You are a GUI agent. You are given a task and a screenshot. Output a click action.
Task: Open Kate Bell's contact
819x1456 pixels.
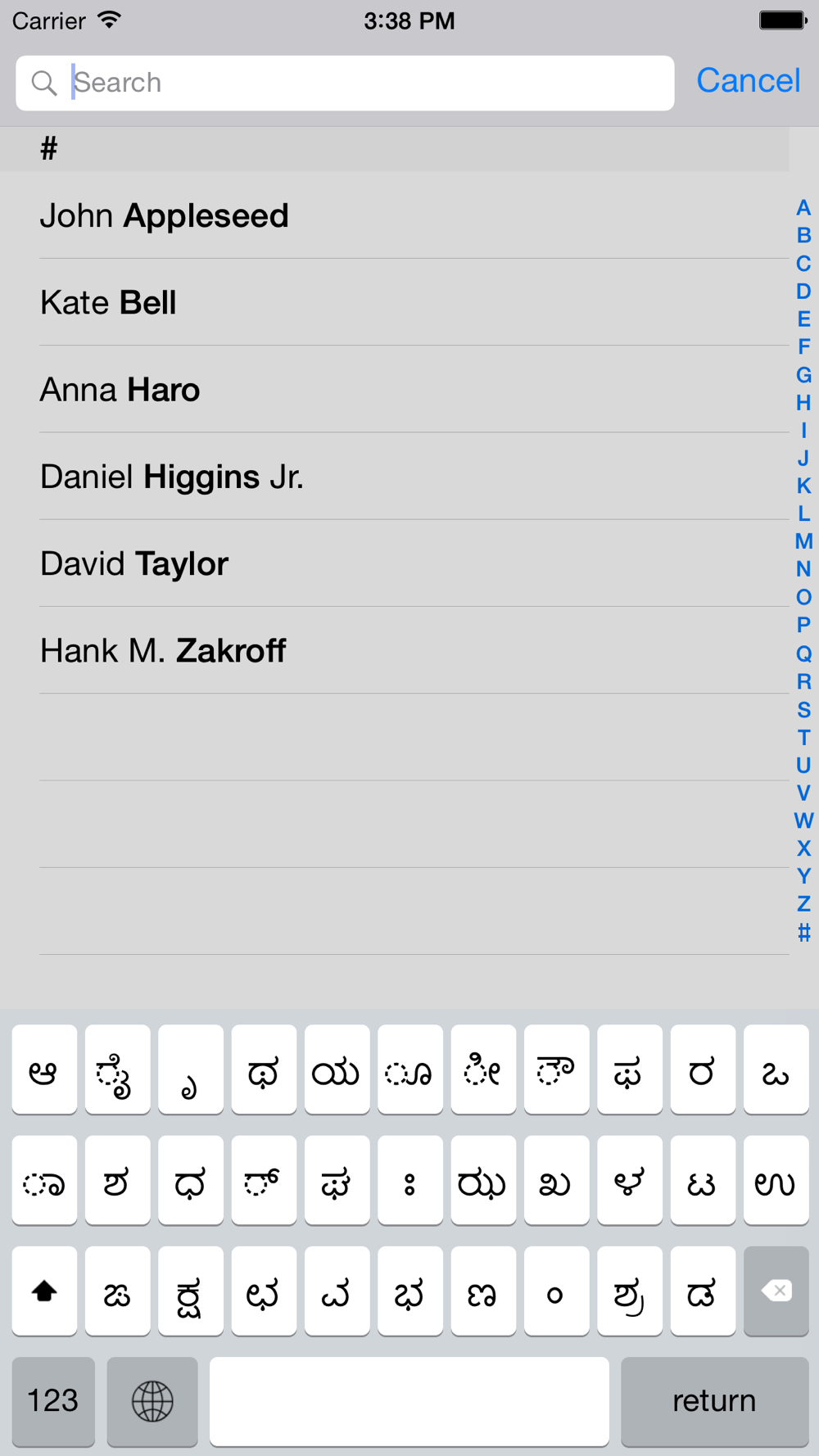[x=395, y=303]
